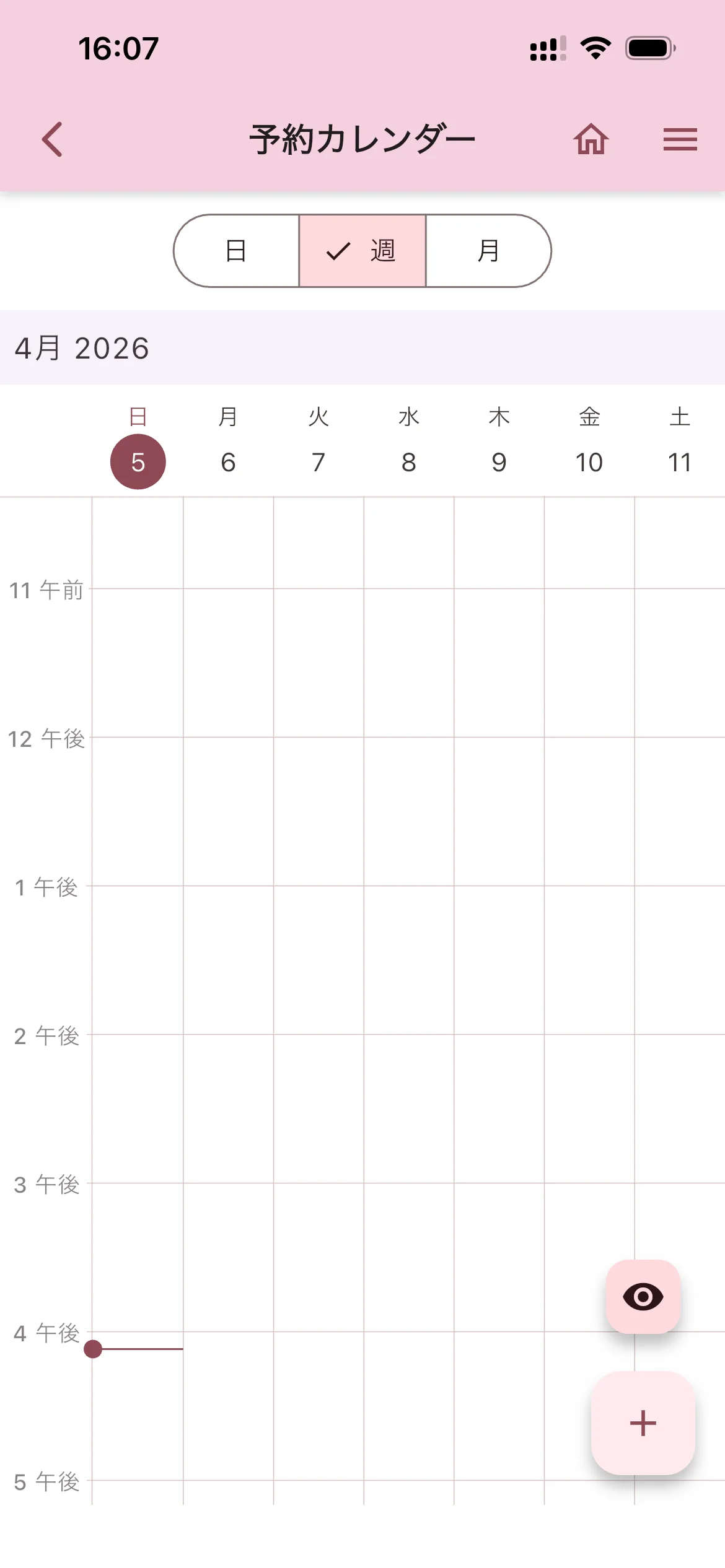Select Saturday the 11th
The width and height of the screenshot is (725, 1568).
click(x=679, y=462)
